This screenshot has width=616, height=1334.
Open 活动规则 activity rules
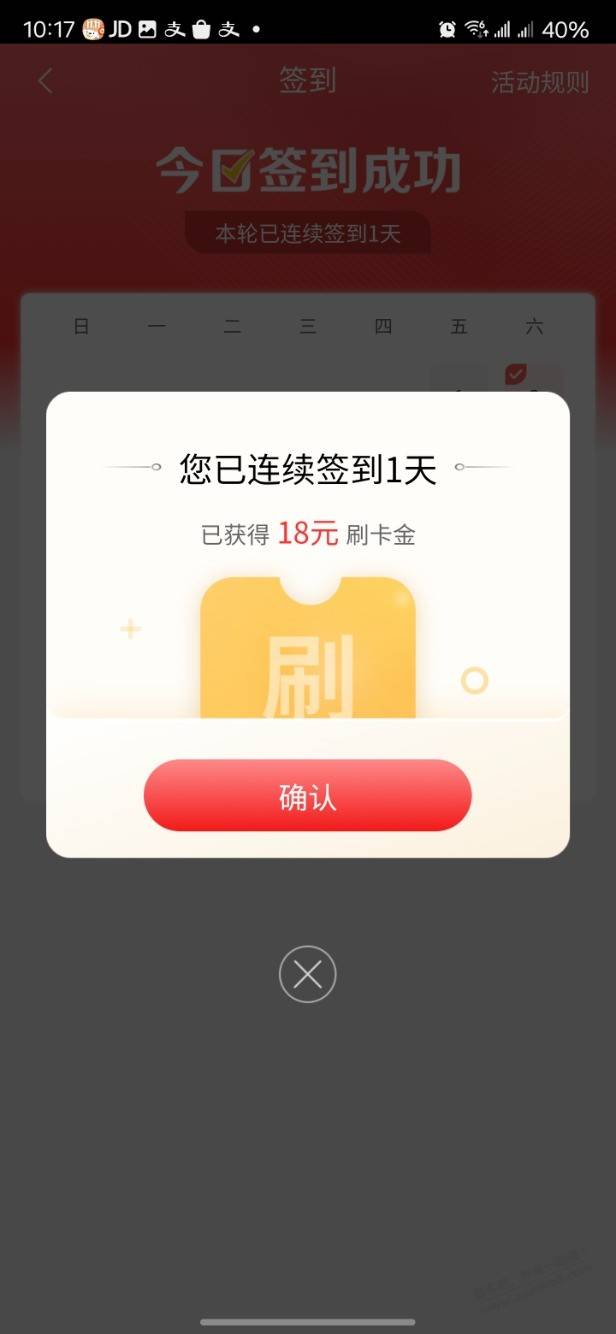[540, 82]
